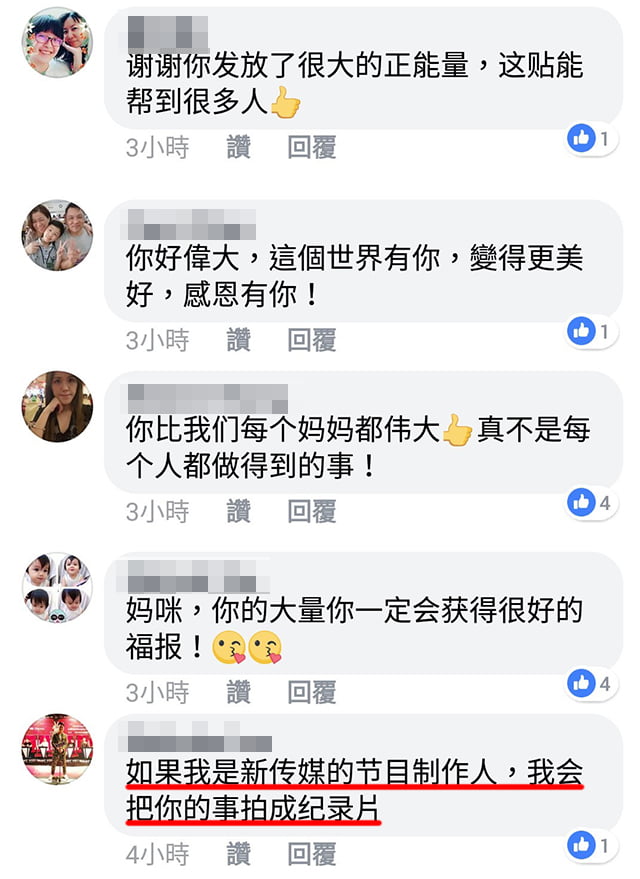Like the comment starting 你好偉大
The width and height of the screenshot is (640, 879).
[238, 340]
